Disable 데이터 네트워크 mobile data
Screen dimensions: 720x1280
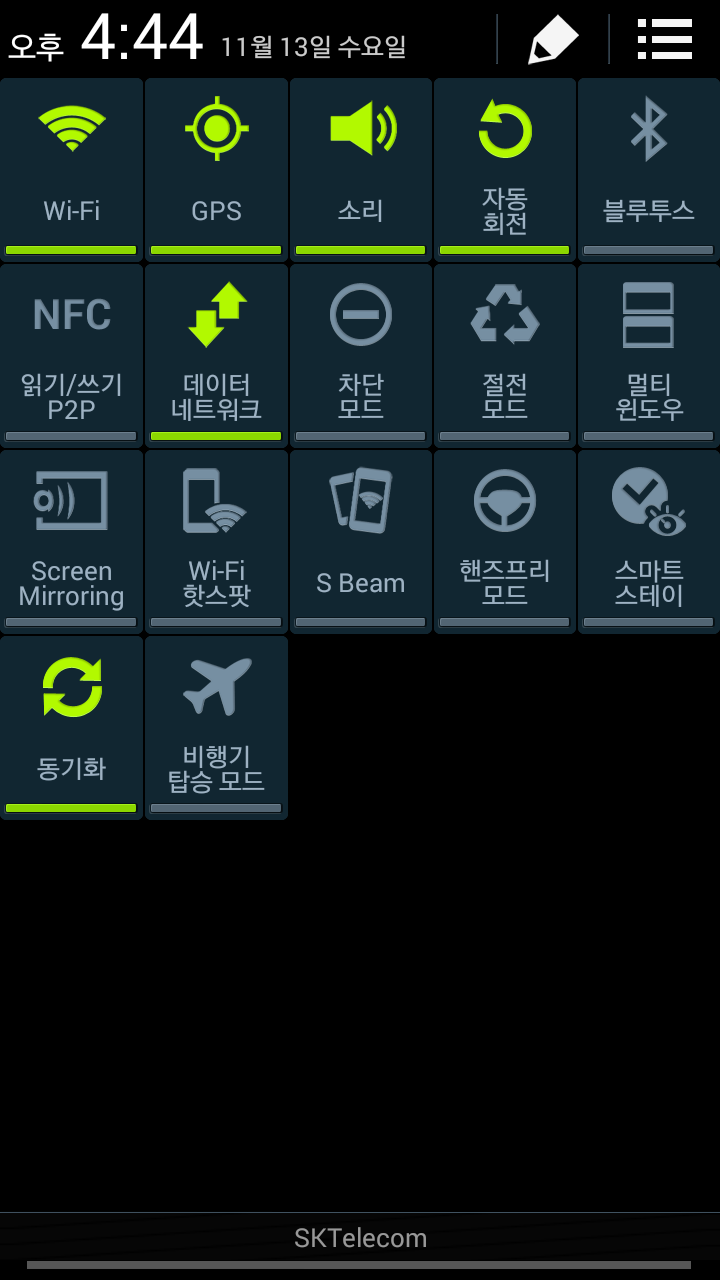(x=216, y=354)
